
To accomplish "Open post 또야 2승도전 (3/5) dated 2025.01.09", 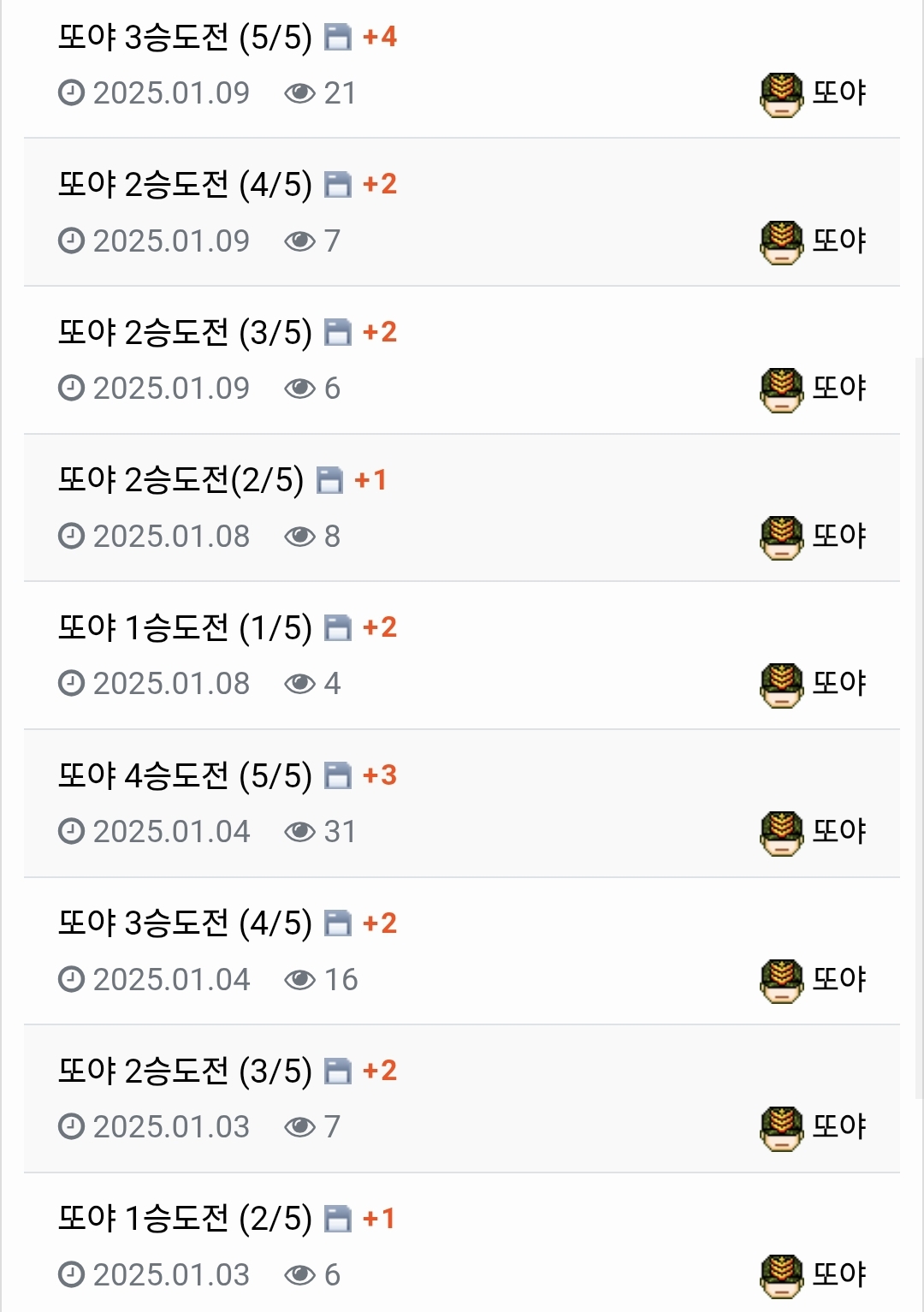I will click(185, 333).
